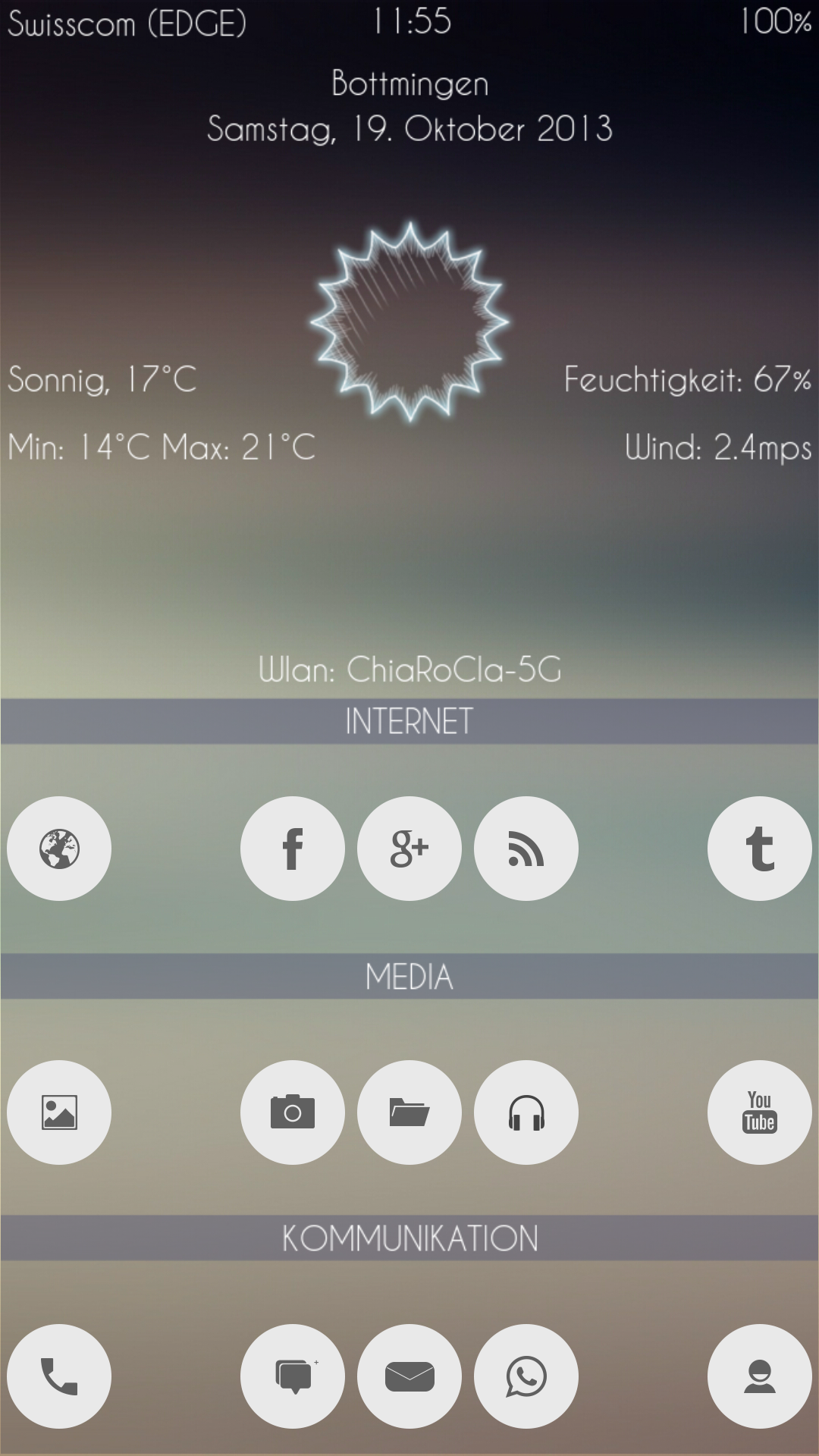
Task: Open Google+ from the Internet row
Action: pos(409,849)
